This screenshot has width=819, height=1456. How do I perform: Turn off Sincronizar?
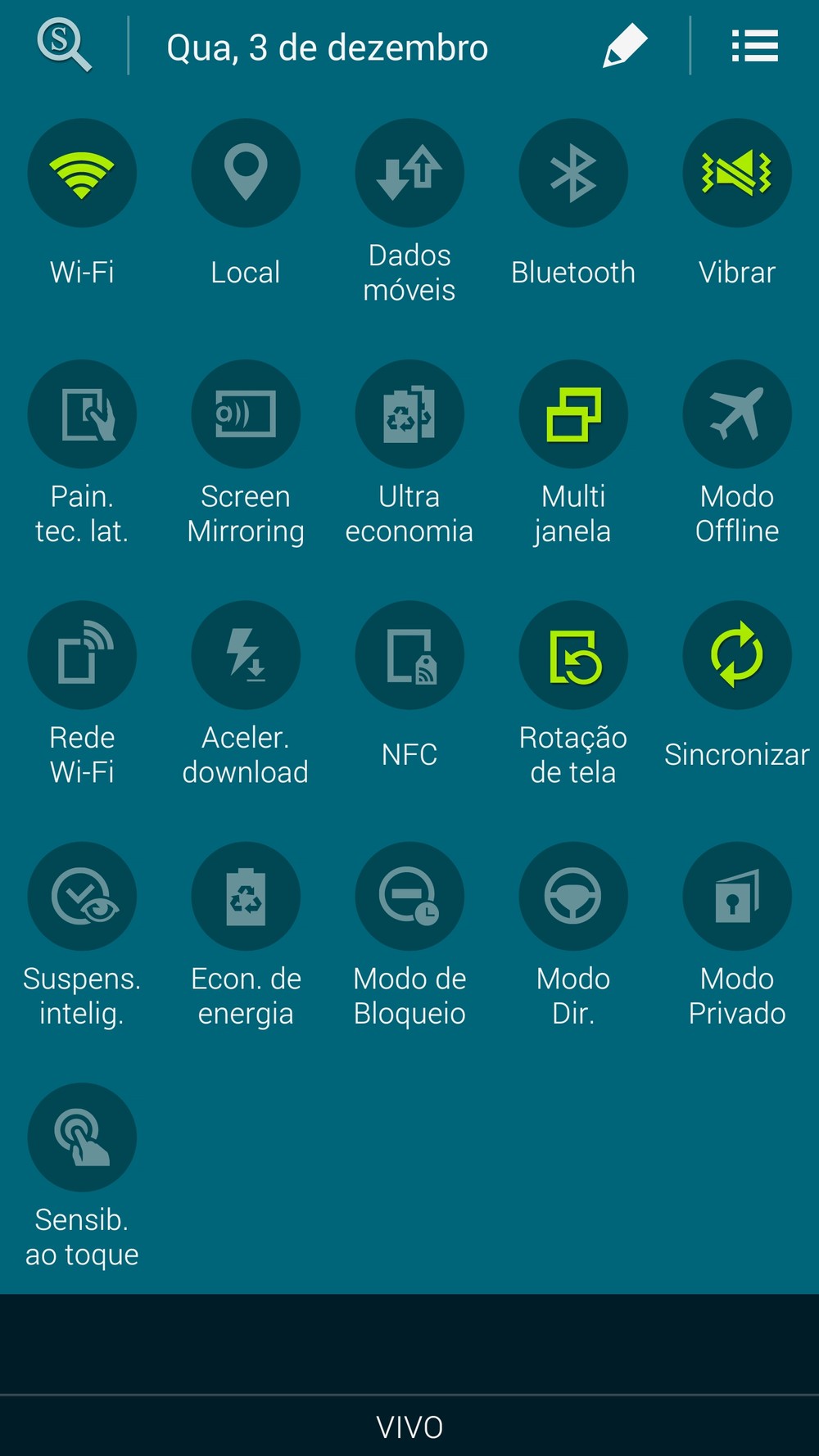pyautogui.click(x=737, y=655)
